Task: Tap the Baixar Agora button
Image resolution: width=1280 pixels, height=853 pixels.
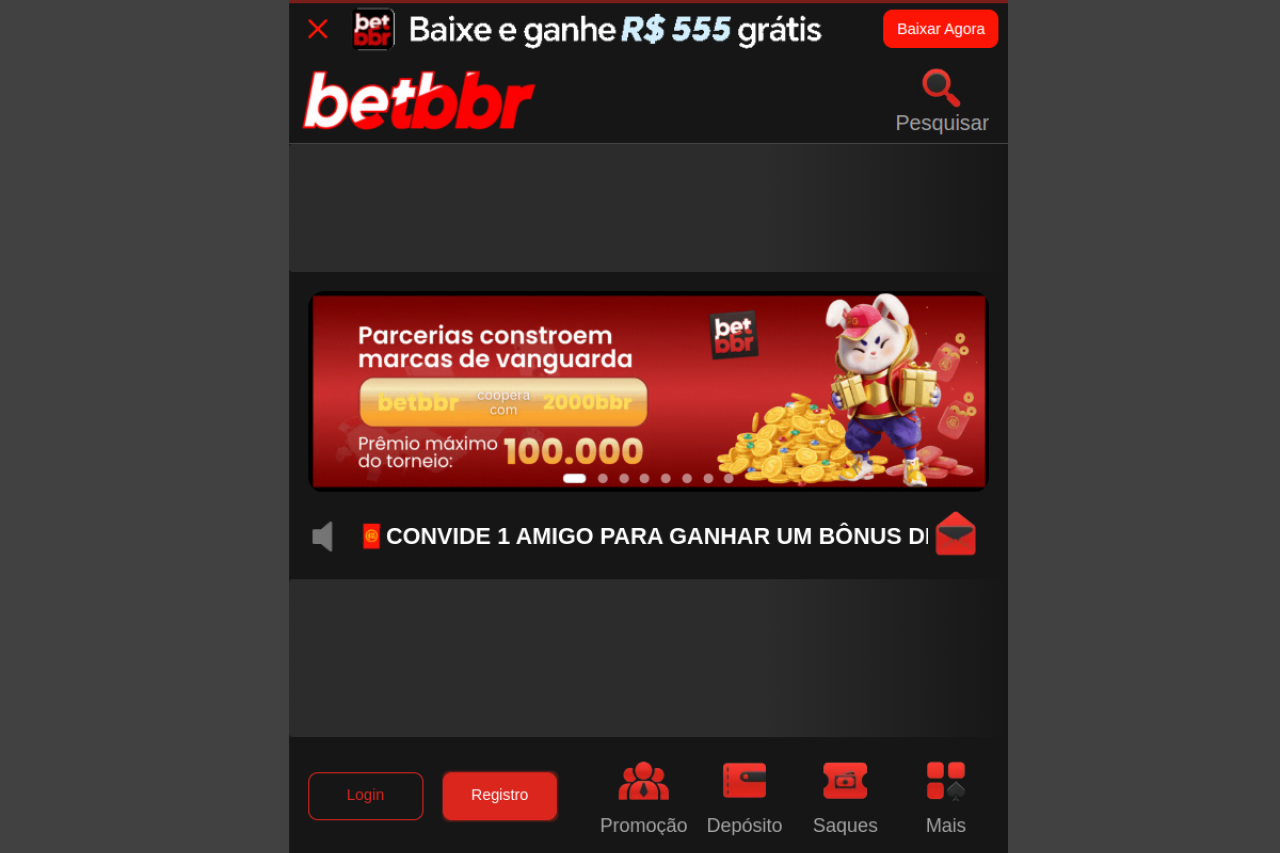Action: pos(940,29)
